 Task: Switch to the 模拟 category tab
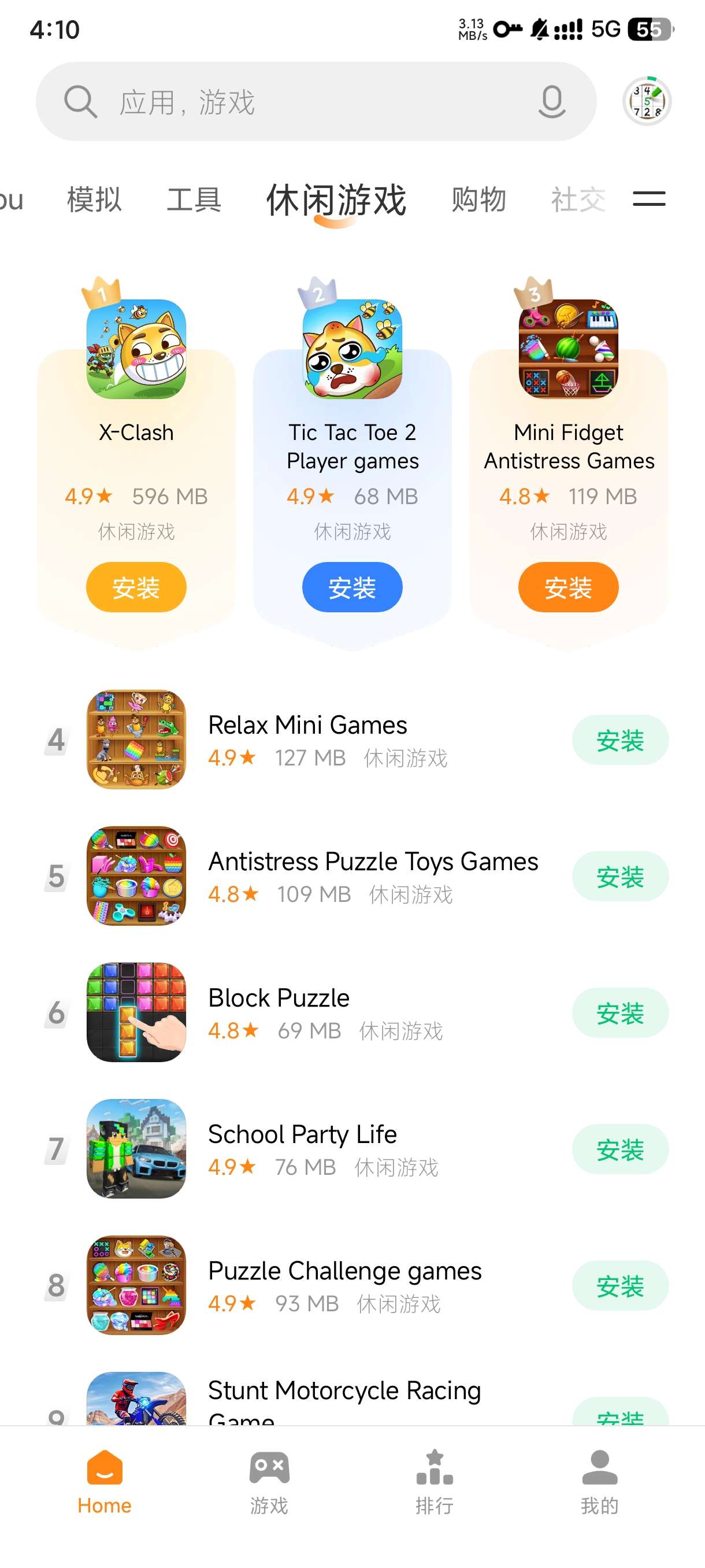click(x=94, y=199)
